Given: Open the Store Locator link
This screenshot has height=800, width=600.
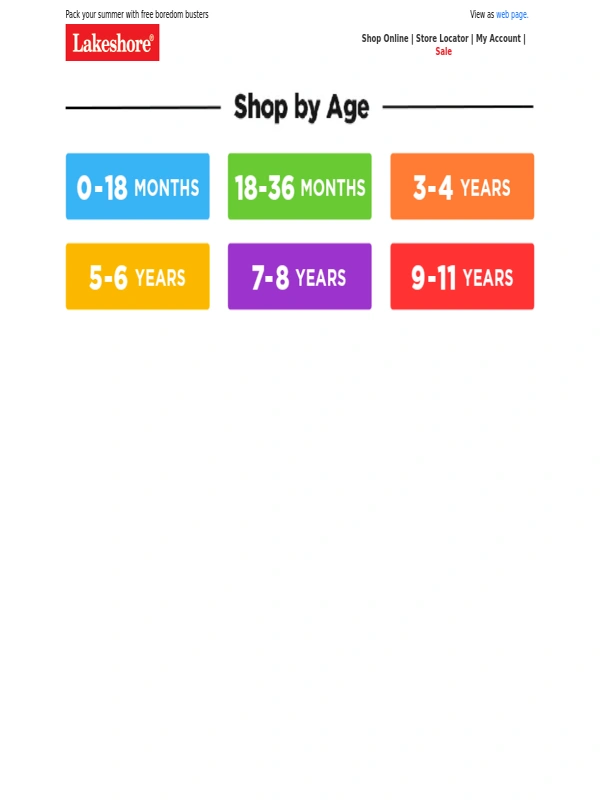Looking at the screenshot, I should (x=442, y=39).
